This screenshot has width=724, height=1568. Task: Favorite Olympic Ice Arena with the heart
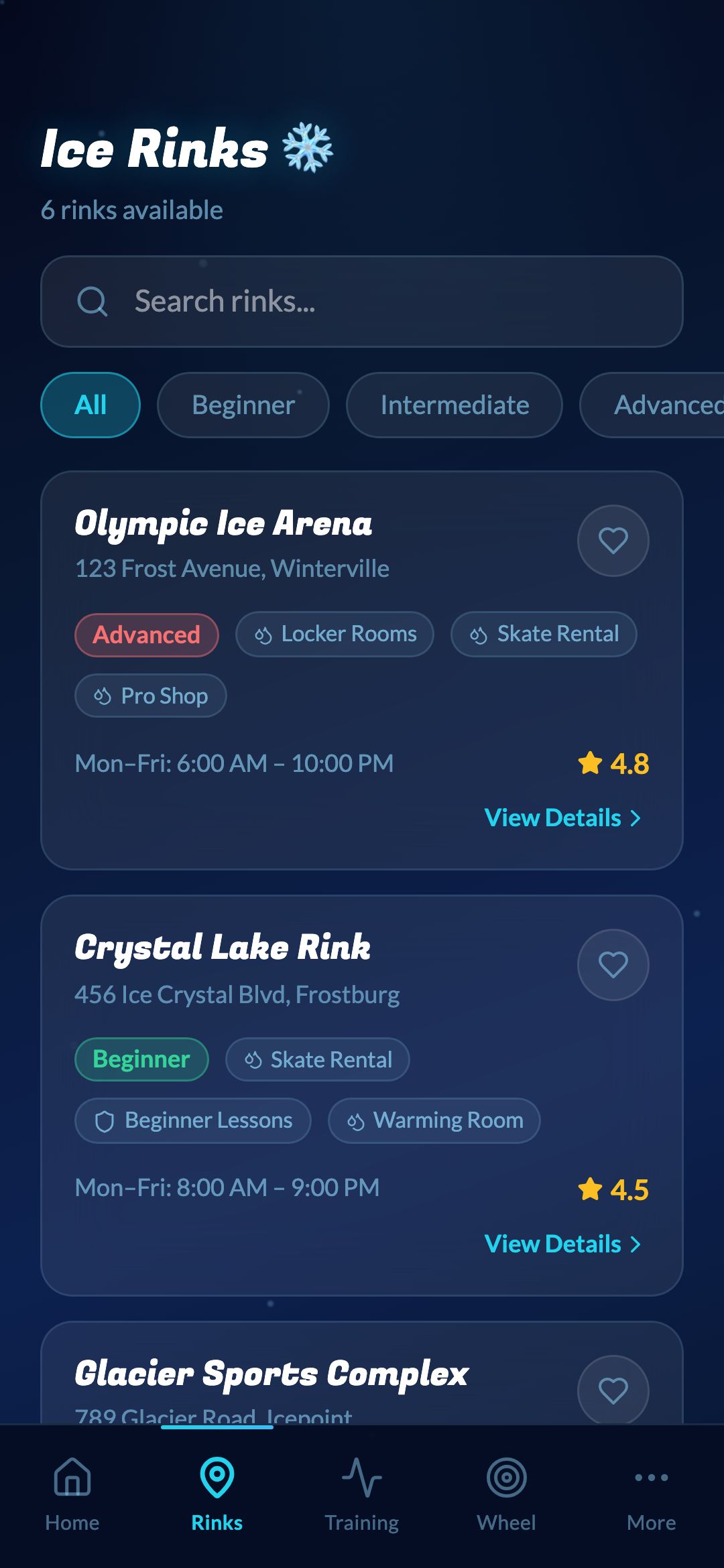(x=612, y=541)
